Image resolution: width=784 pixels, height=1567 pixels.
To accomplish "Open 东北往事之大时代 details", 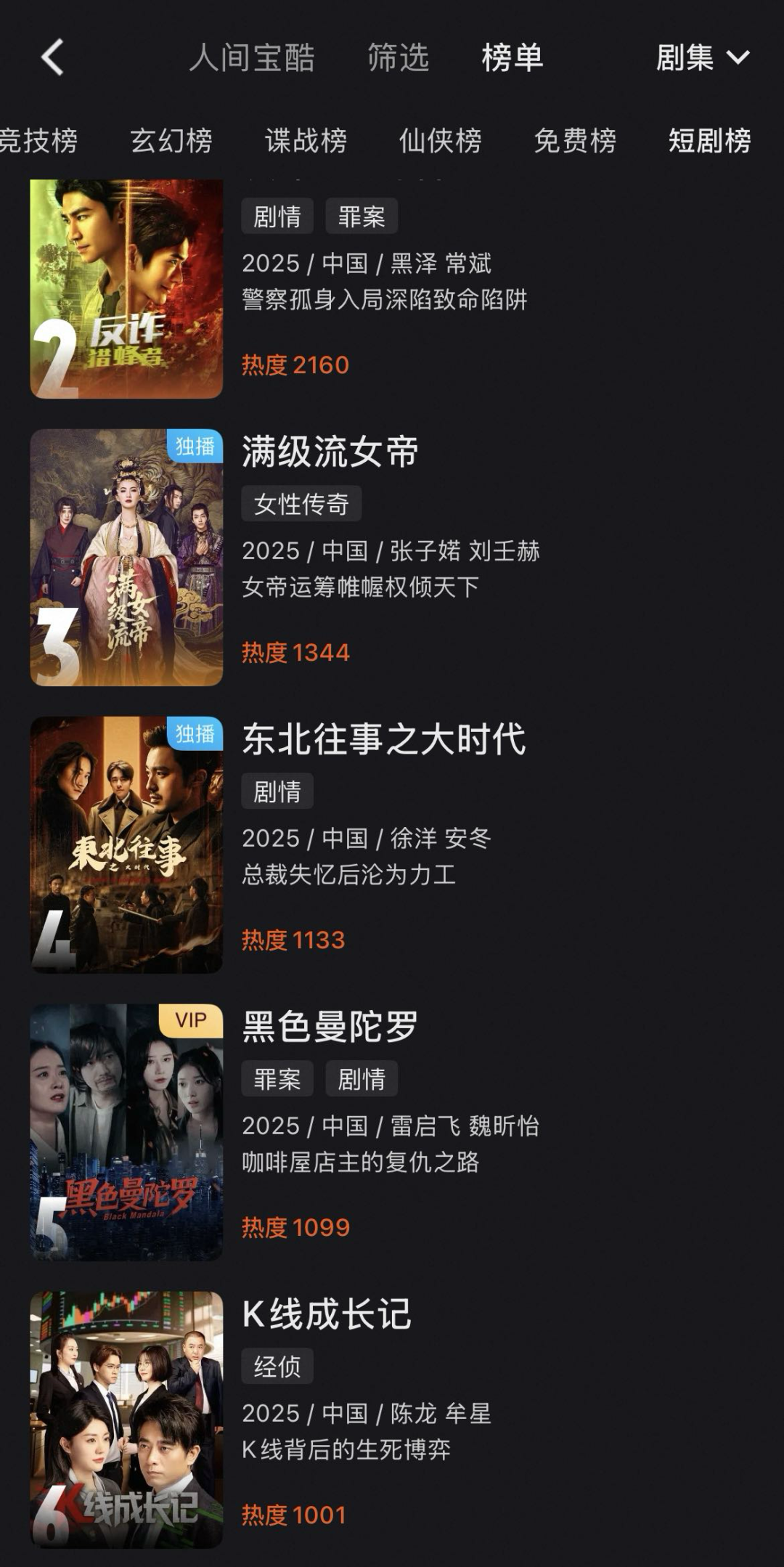I will pos(384,739).
